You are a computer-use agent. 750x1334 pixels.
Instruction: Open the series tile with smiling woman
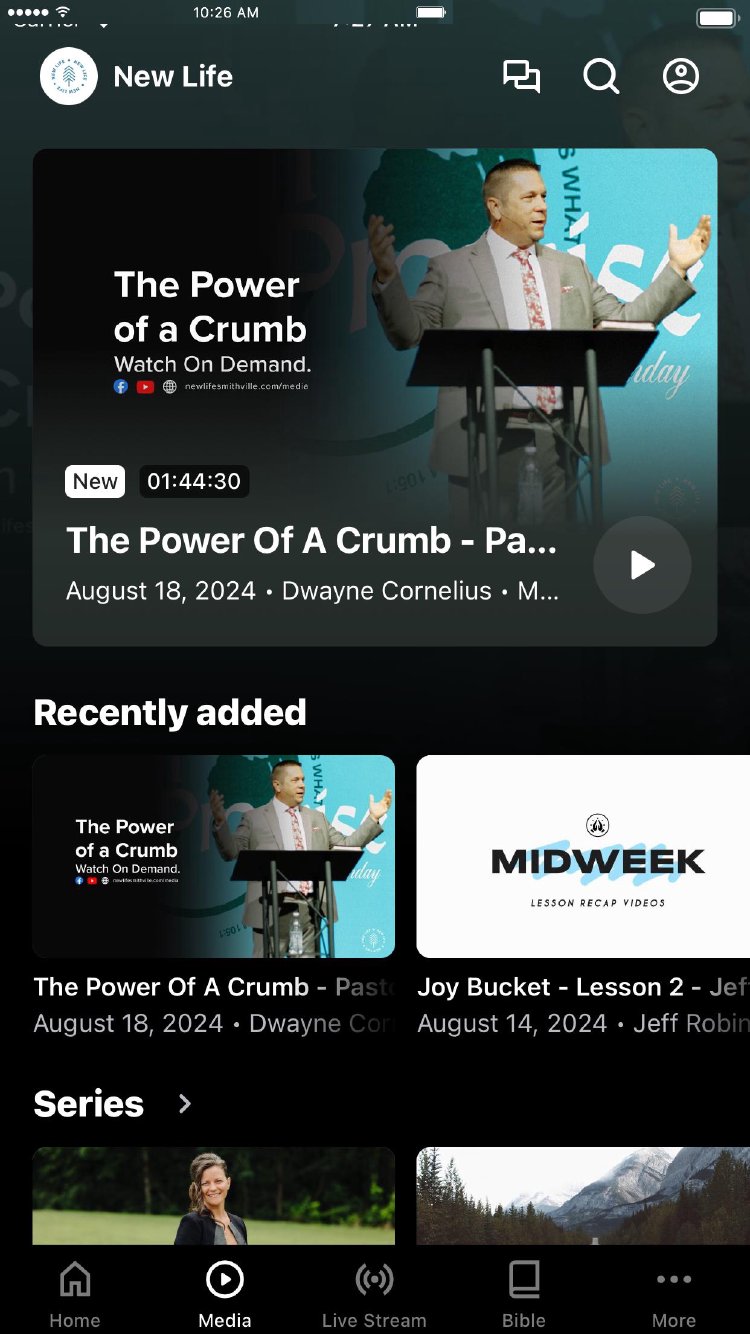(214, 1195)
